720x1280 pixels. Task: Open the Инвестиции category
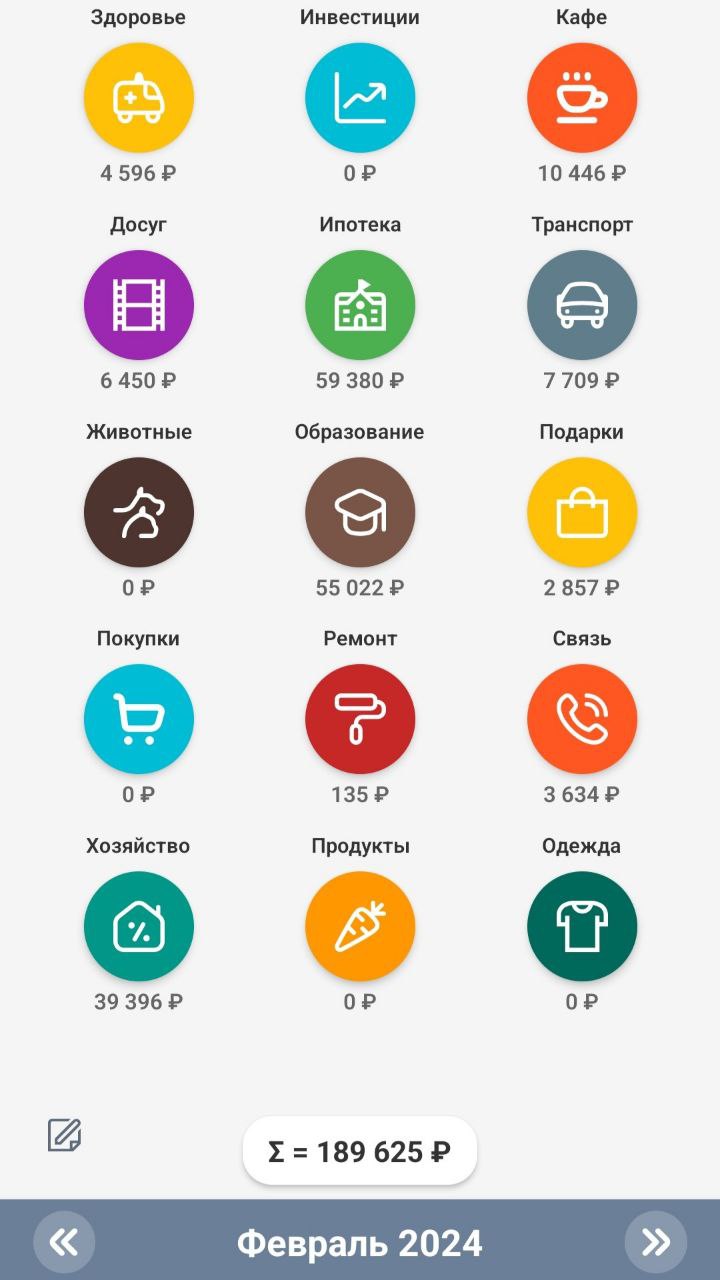click(x=360, y=98)
